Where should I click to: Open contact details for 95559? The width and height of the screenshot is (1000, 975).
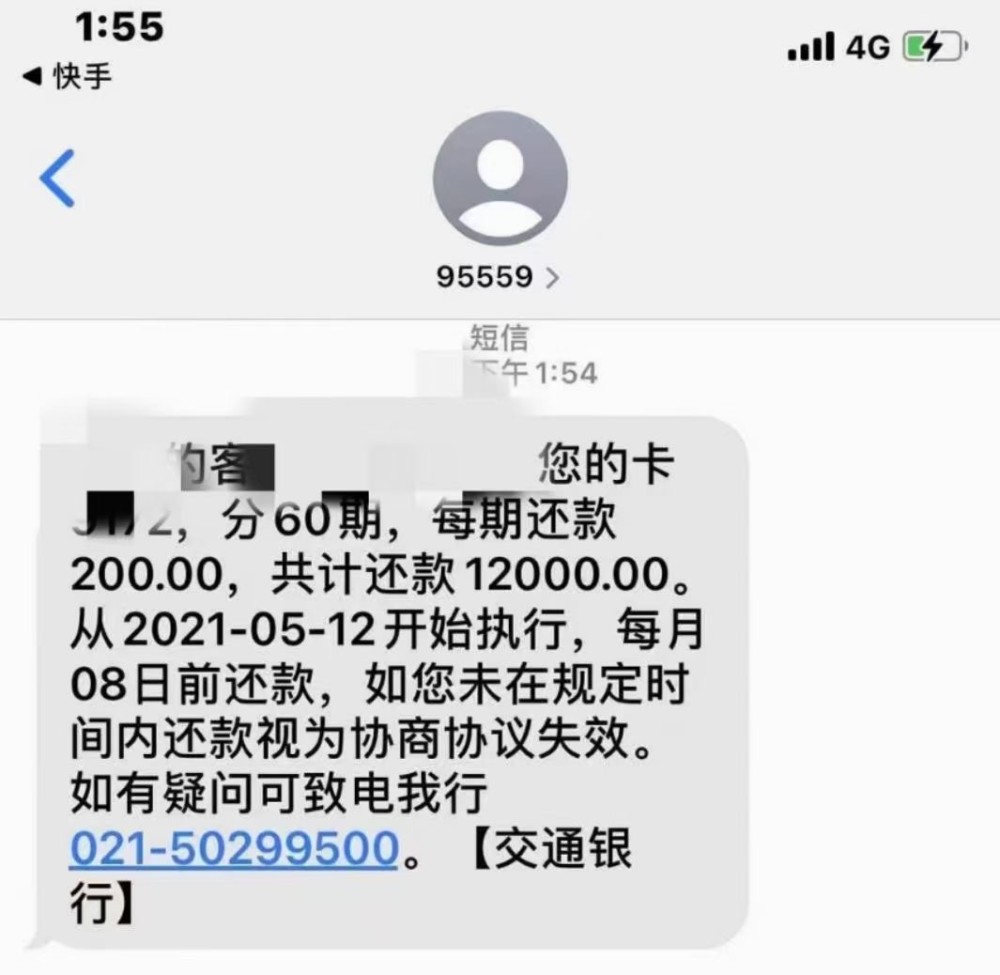click(x=498, y=277)
